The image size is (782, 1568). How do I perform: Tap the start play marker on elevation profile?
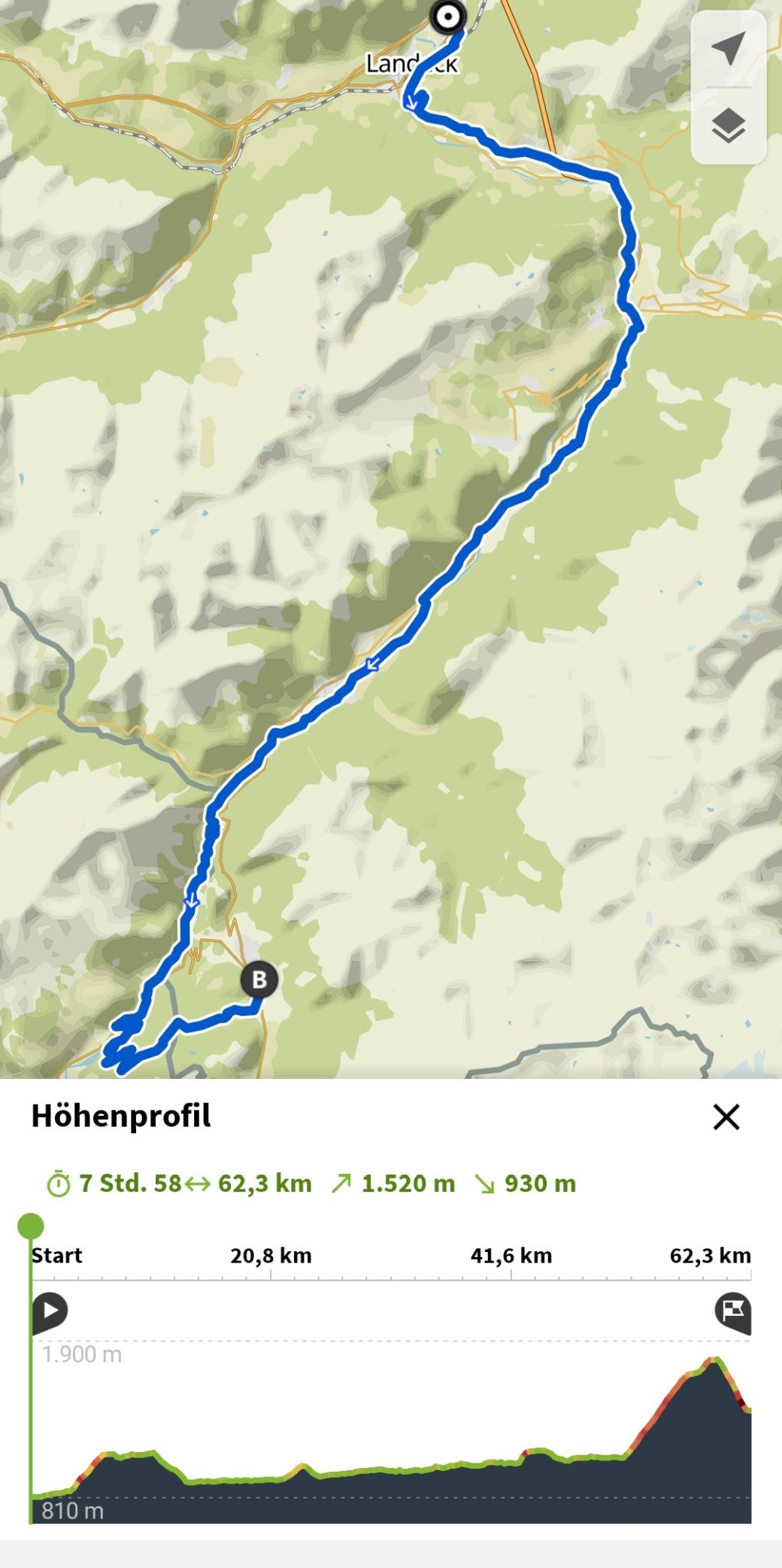pyautogui.click(x=50, y=1313)
